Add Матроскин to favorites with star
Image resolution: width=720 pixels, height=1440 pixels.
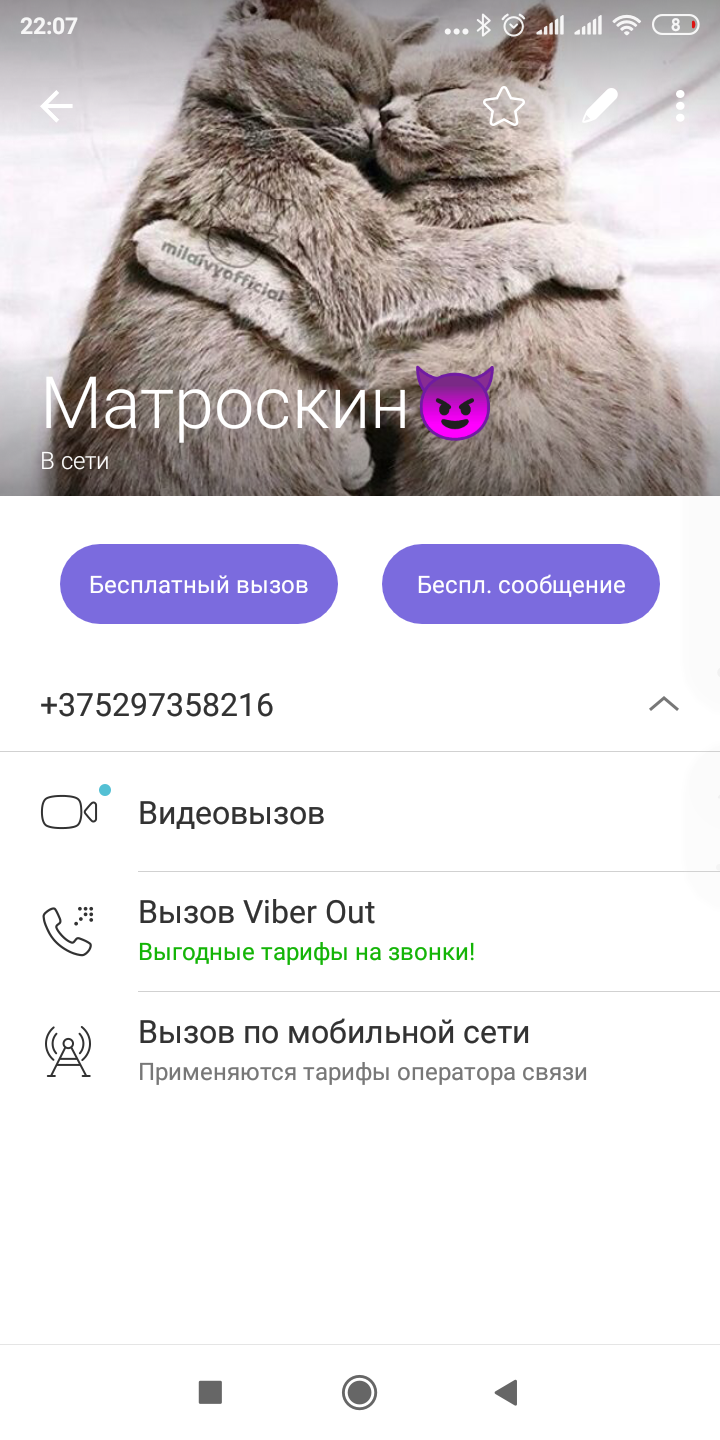[504, 106]
